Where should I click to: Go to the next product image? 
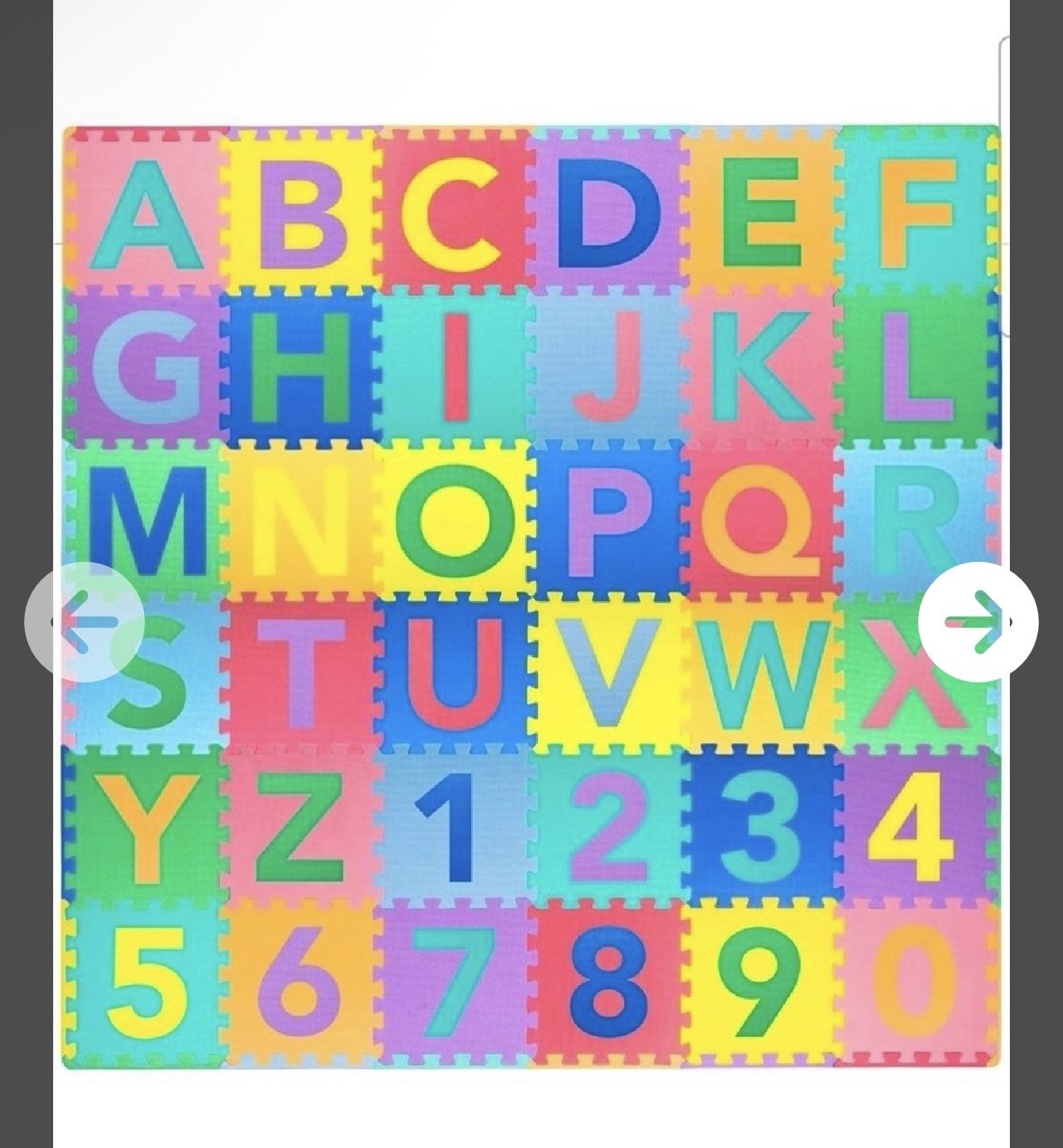pyautogui.click(x=978, y=621)
